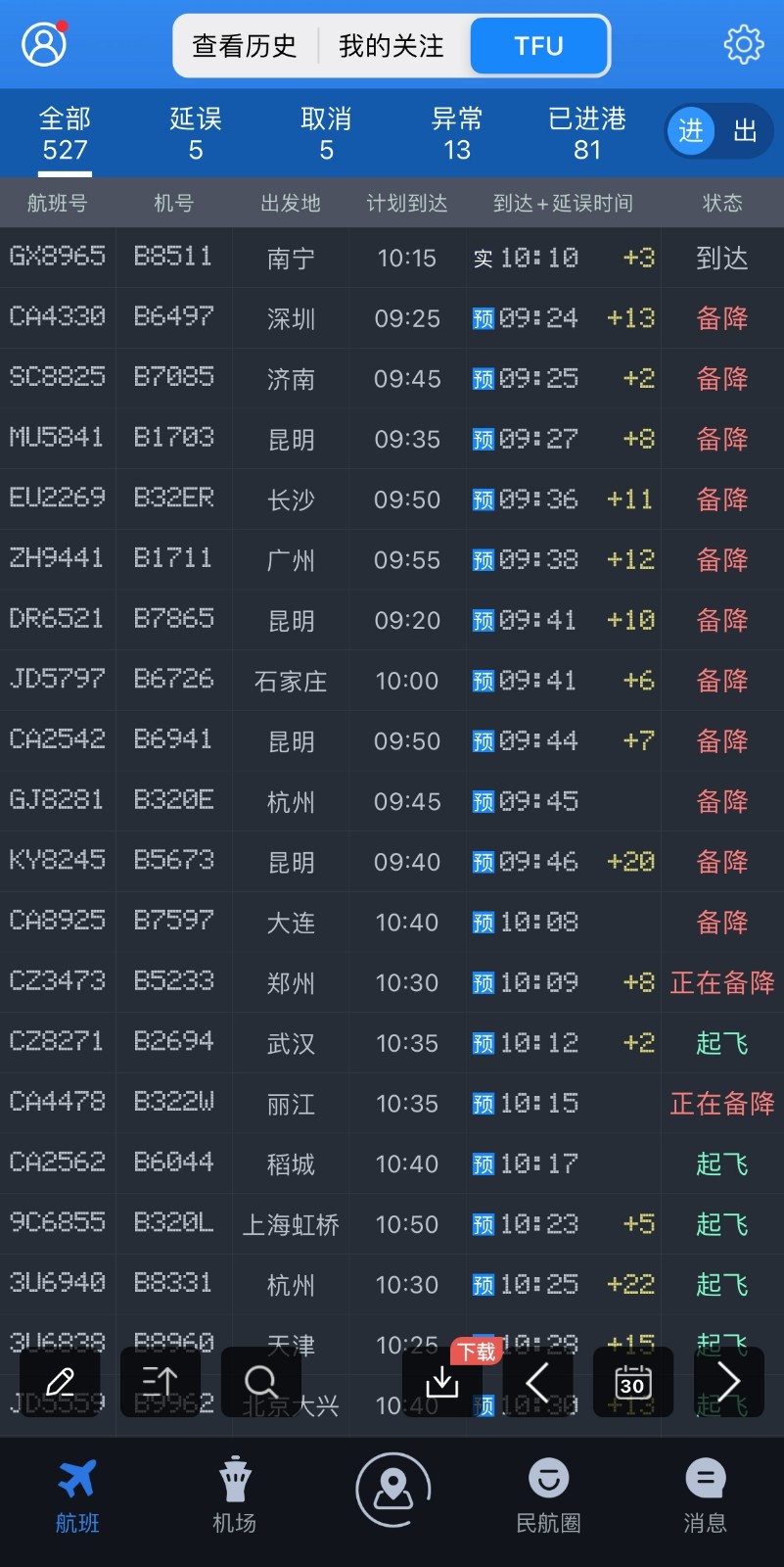Switch to 我的关注 tab
The image size is (784, 1567).
click(x=392, y=46)
